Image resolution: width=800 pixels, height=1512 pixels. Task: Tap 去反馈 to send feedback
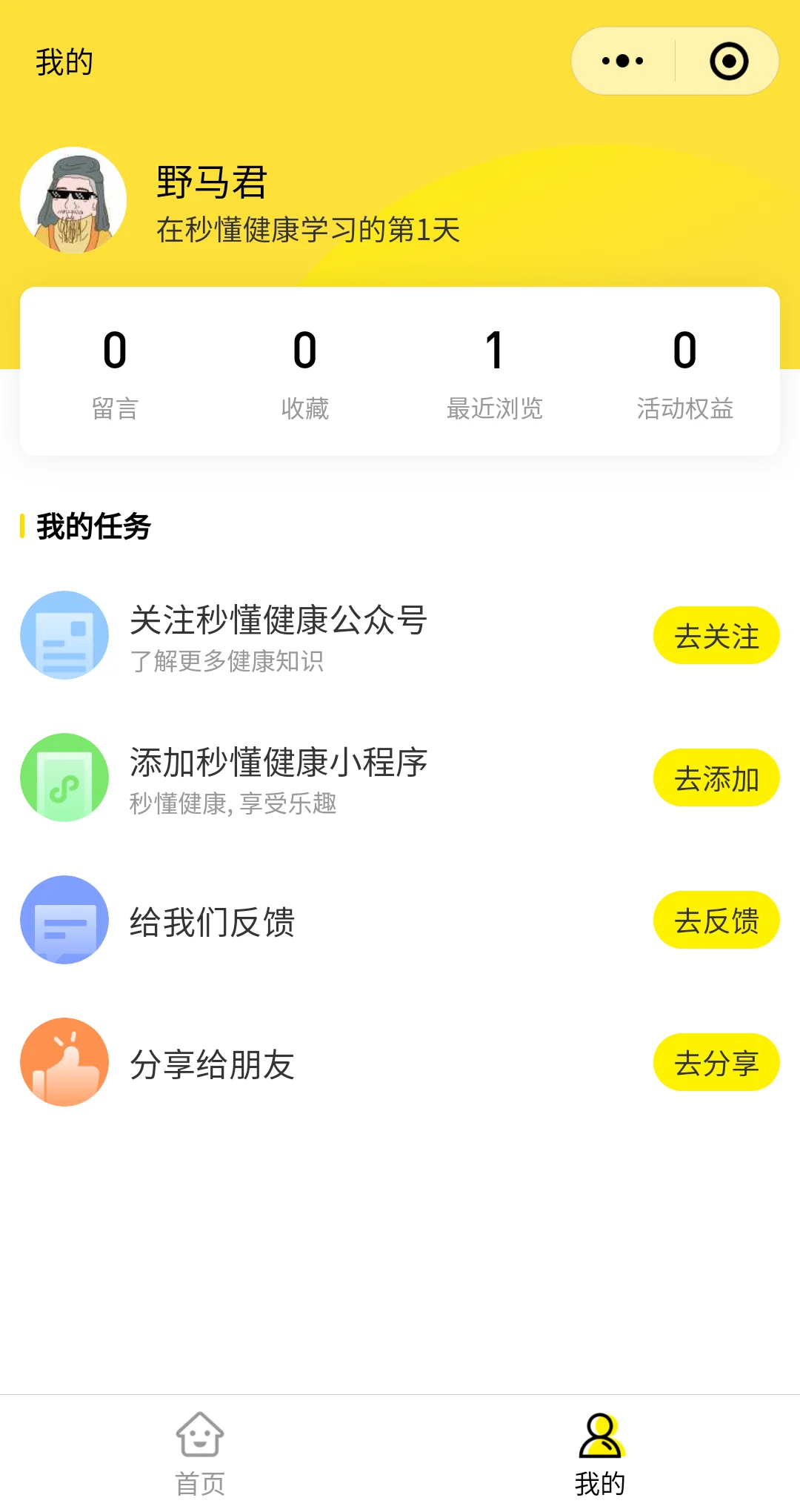716,921
